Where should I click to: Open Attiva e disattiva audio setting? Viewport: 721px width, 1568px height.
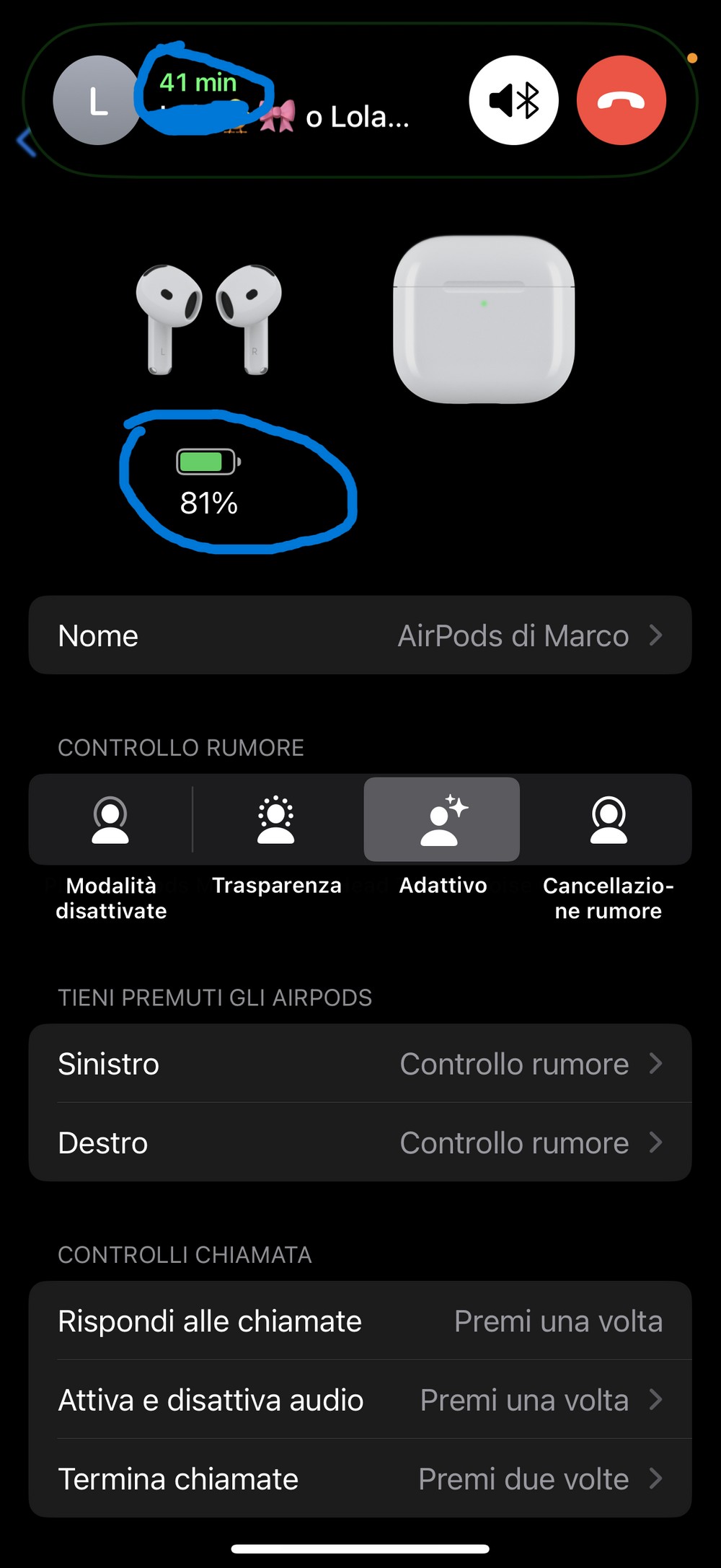point(360,1400)
